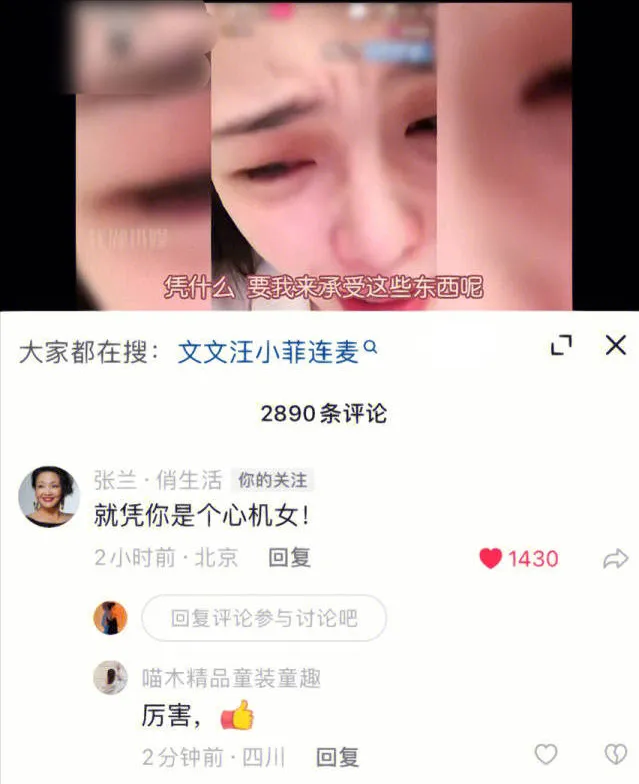Viewport: 639px width, 784px height.
Task: Close the comments panel
Action: point(616,346)
